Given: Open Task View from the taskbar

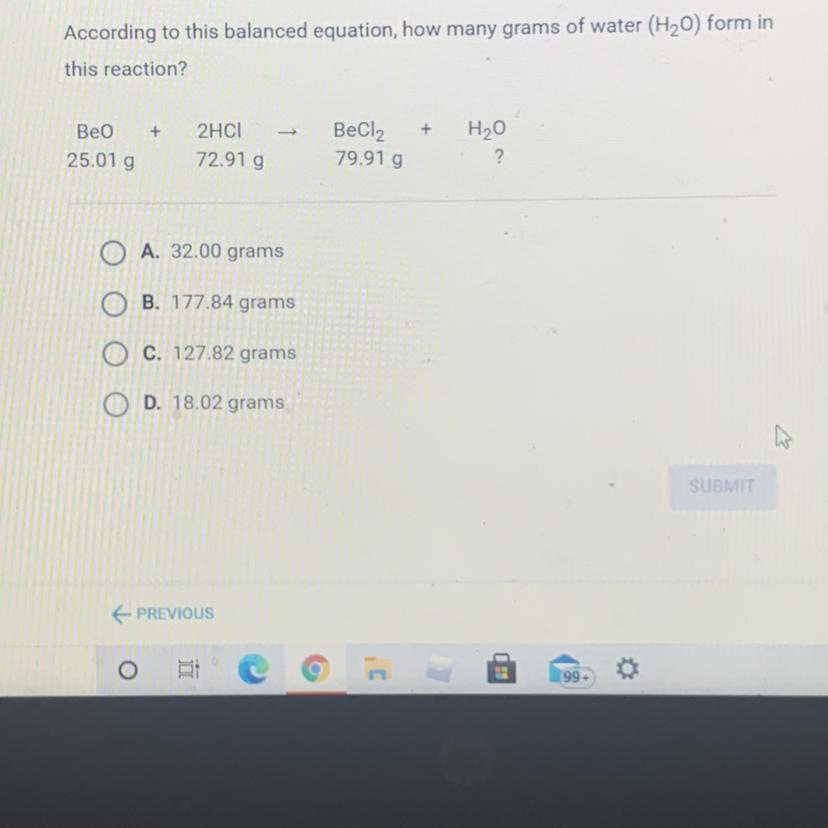Looking at the screenshot, I should click(x=188, y=671).
